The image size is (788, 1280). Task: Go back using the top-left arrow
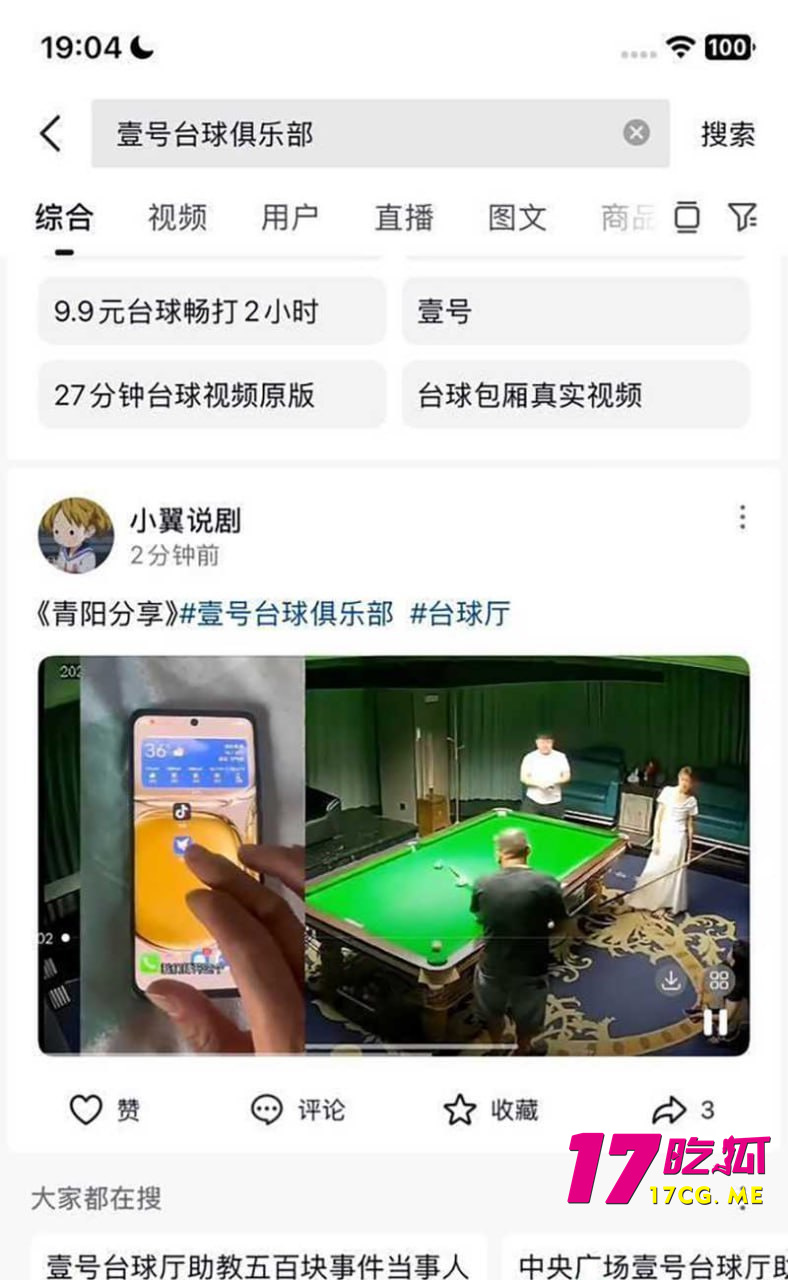click(x=51, y=133)
